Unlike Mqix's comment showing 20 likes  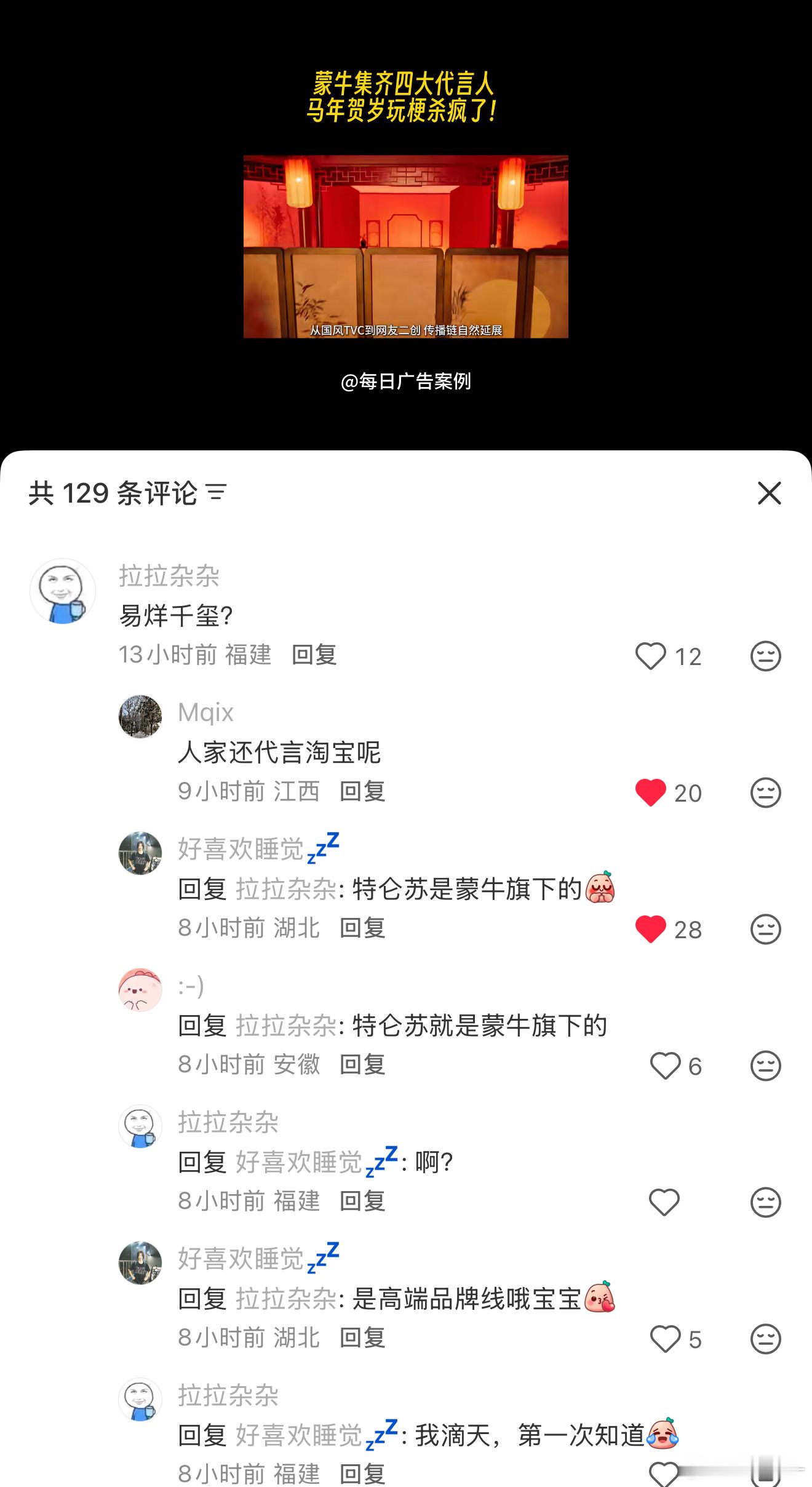coord(652,793)
